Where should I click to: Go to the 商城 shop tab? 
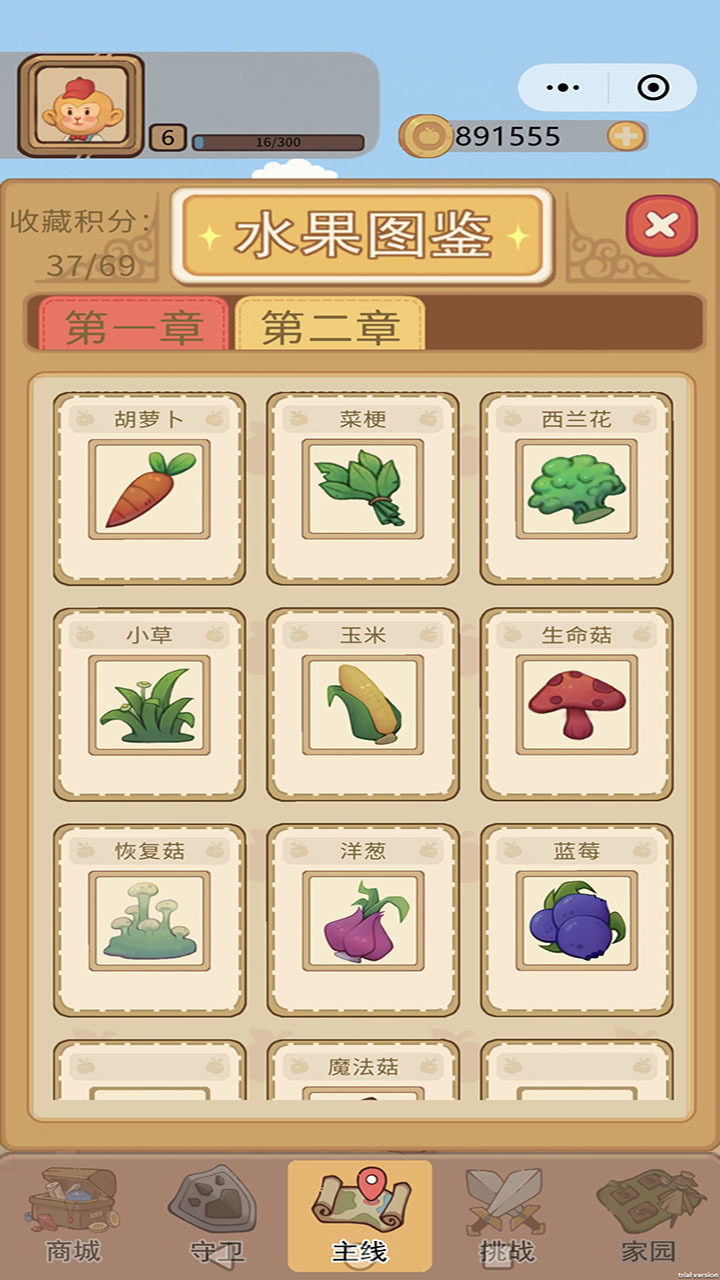[x=73, y=1216]
